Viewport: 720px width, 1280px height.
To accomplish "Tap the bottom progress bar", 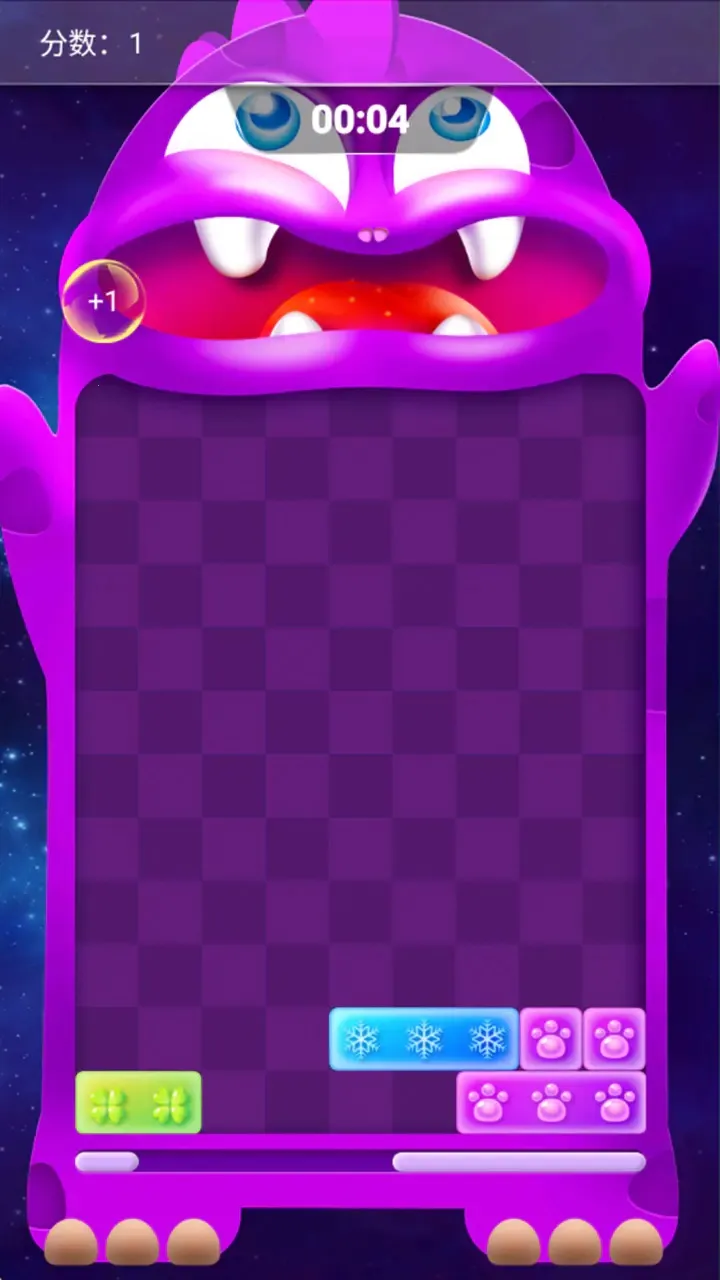I will click(360, 1160).
